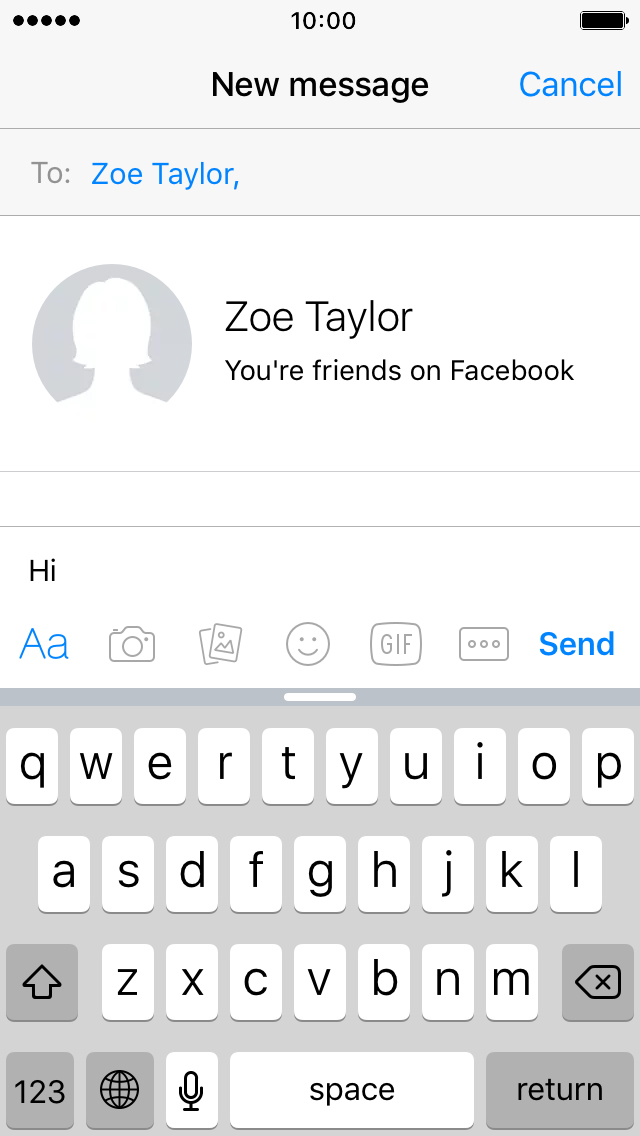This screenshot has width=640, height=1136.
Task: Select the Aa text formatting icon
Action: point(44,644)
